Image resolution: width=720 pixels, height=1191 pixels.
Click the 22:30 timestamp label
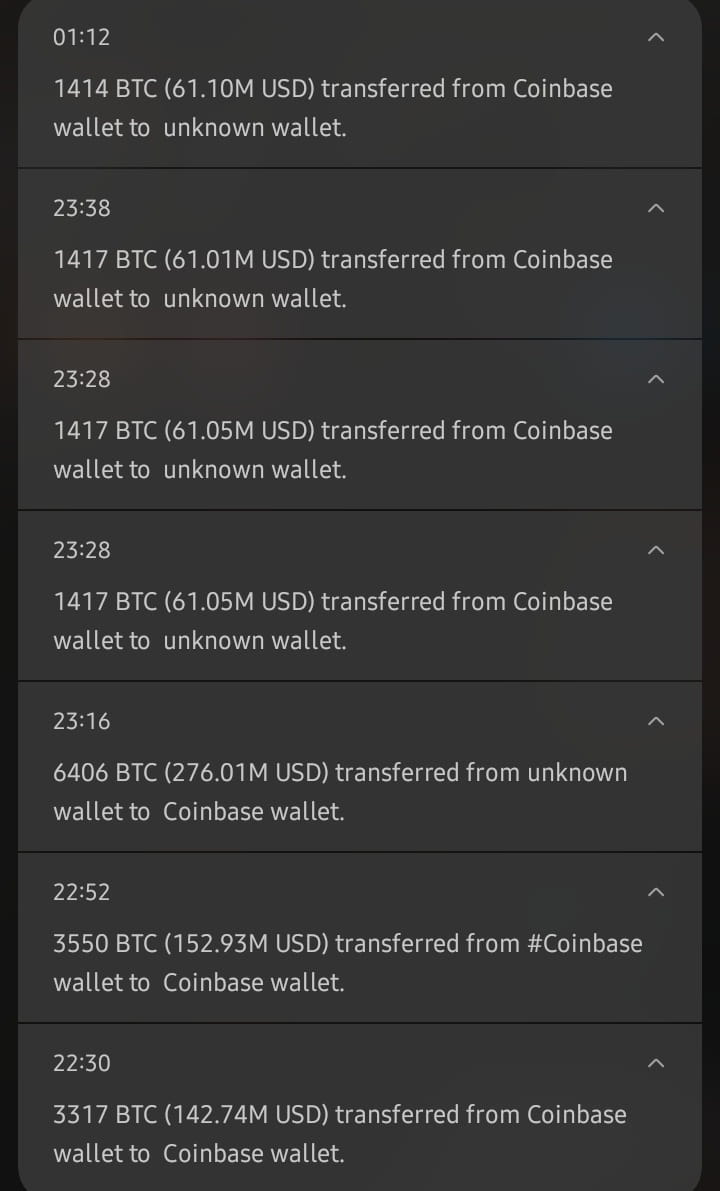(81, 1062)
